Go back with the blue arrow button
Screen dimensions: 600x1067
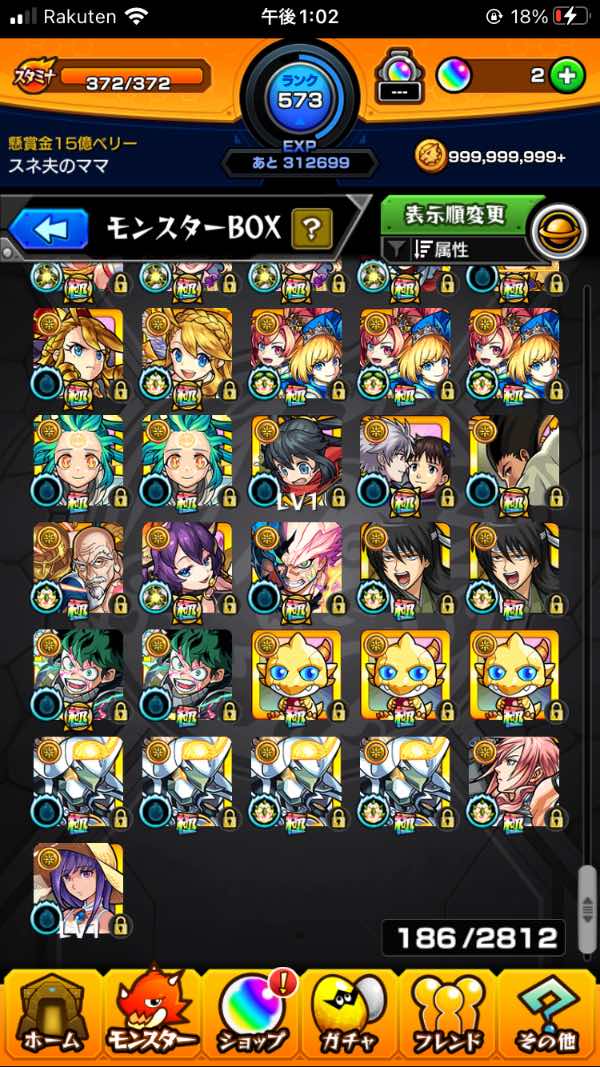50,229
